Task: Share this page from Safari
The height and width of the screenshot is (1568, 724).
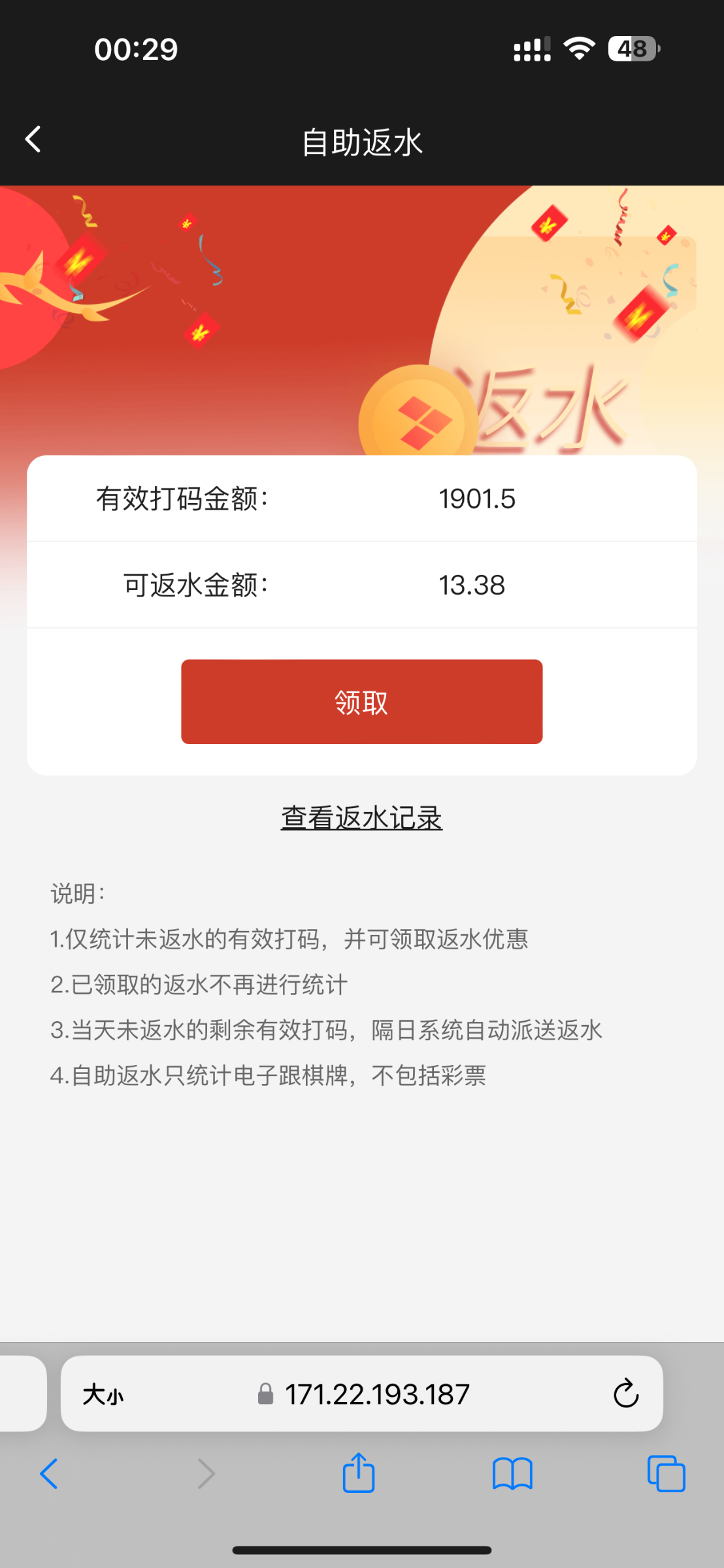Action: 359,1473
